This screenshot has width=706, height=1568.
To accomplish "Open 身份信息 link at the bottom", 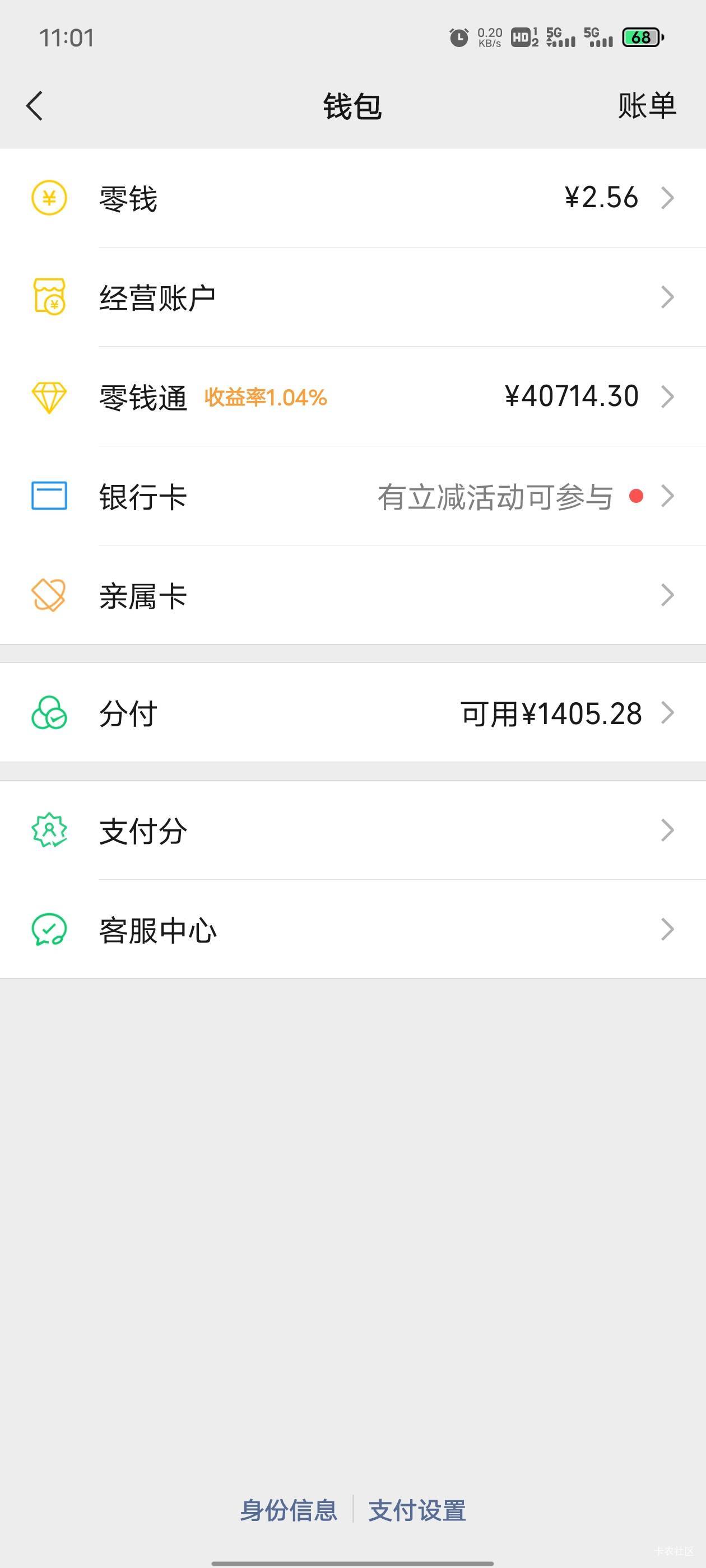I will click(288, 1510).
